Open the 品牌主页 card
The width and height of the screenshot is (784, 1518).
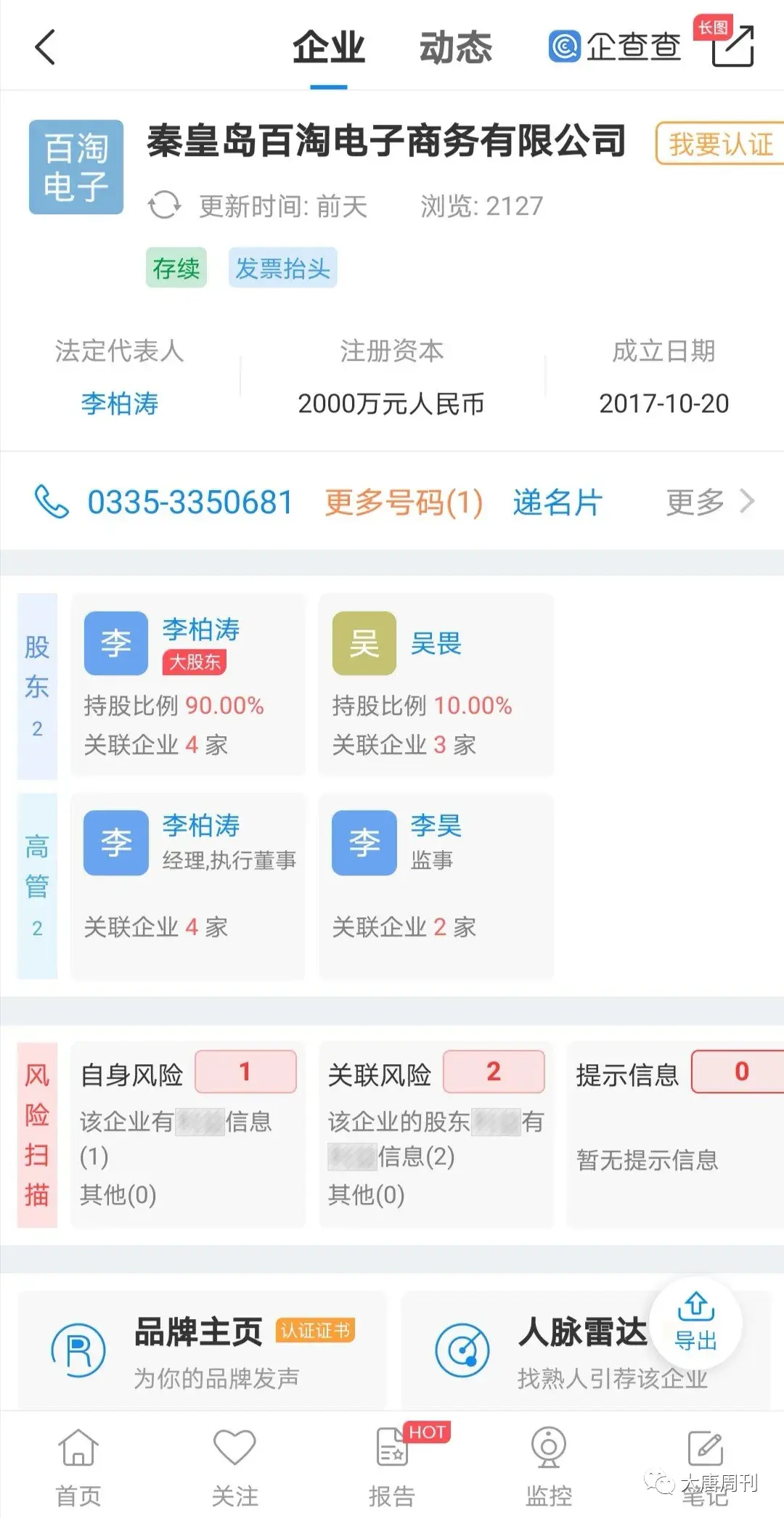pos(202,1352)
